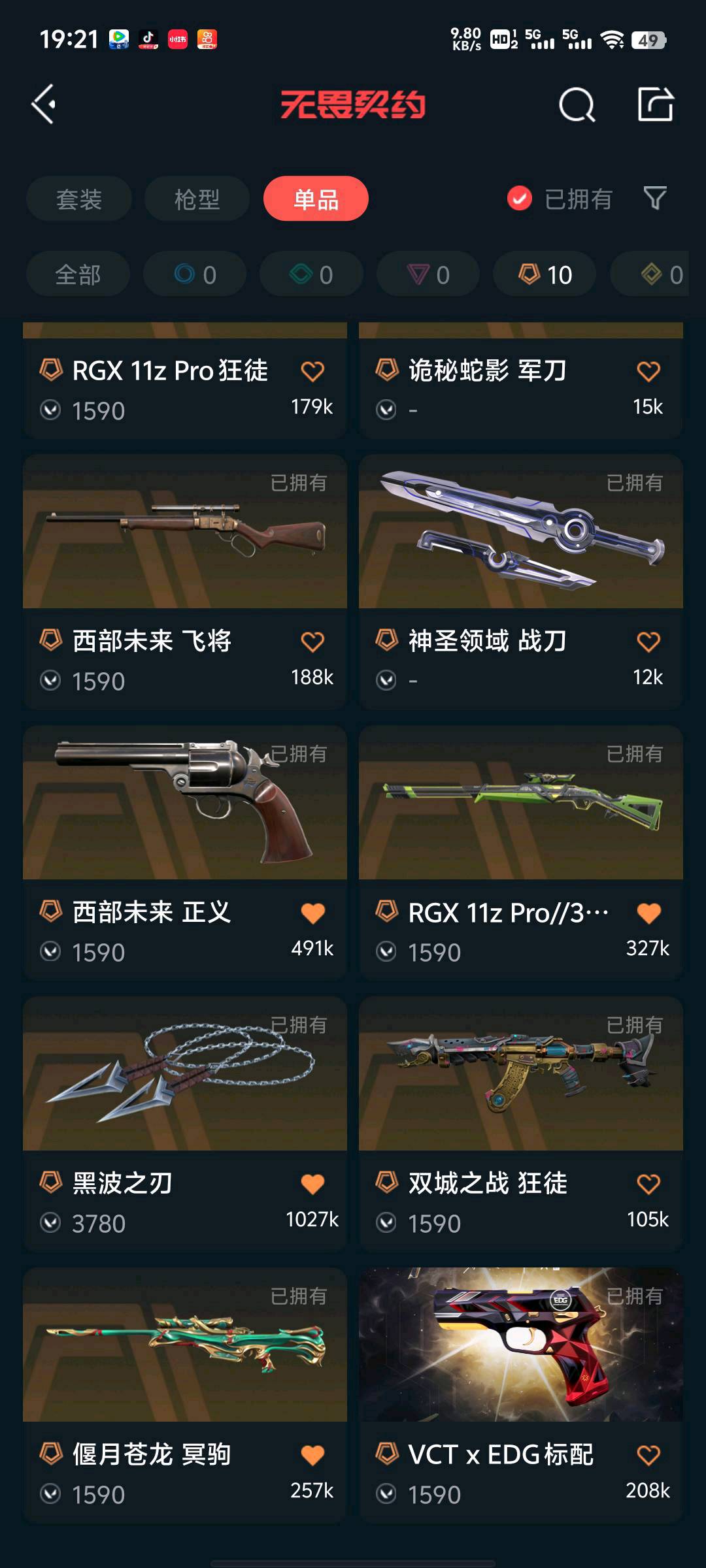
Task: Open the filter funnel icon
Action: click(x=655, y=199)
